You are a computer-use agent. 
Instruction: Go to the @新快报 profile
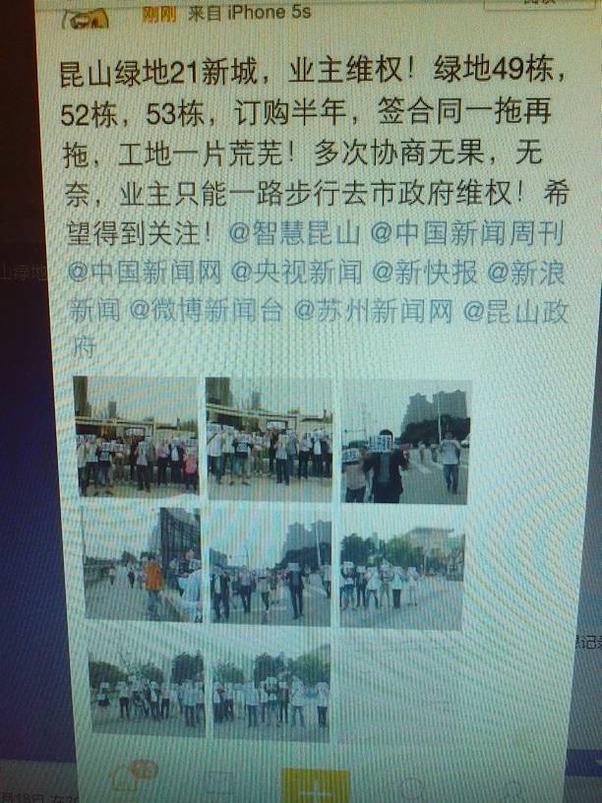[x=425, y=272]
